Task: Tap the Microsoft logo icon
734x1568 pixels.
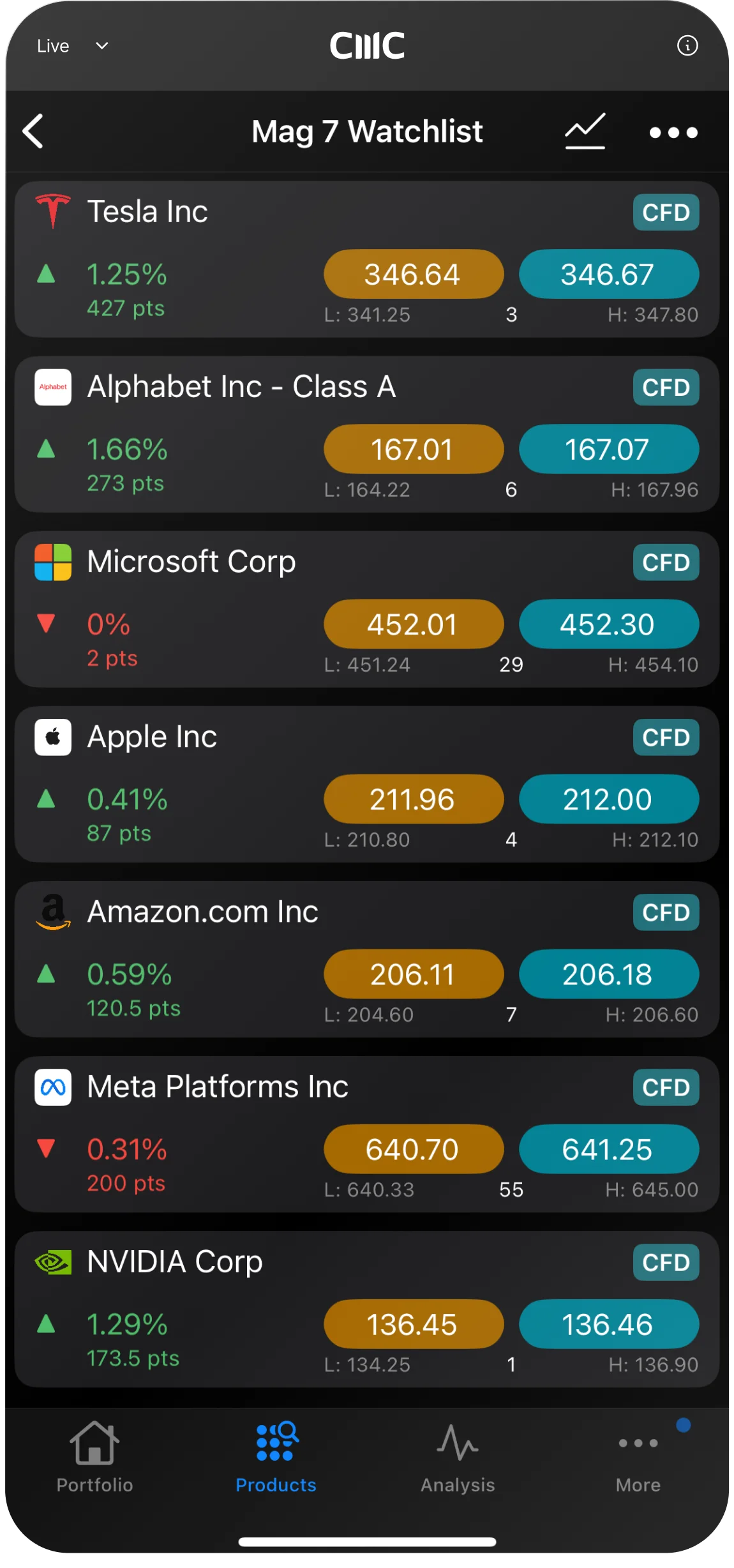Action: [53, 561]
